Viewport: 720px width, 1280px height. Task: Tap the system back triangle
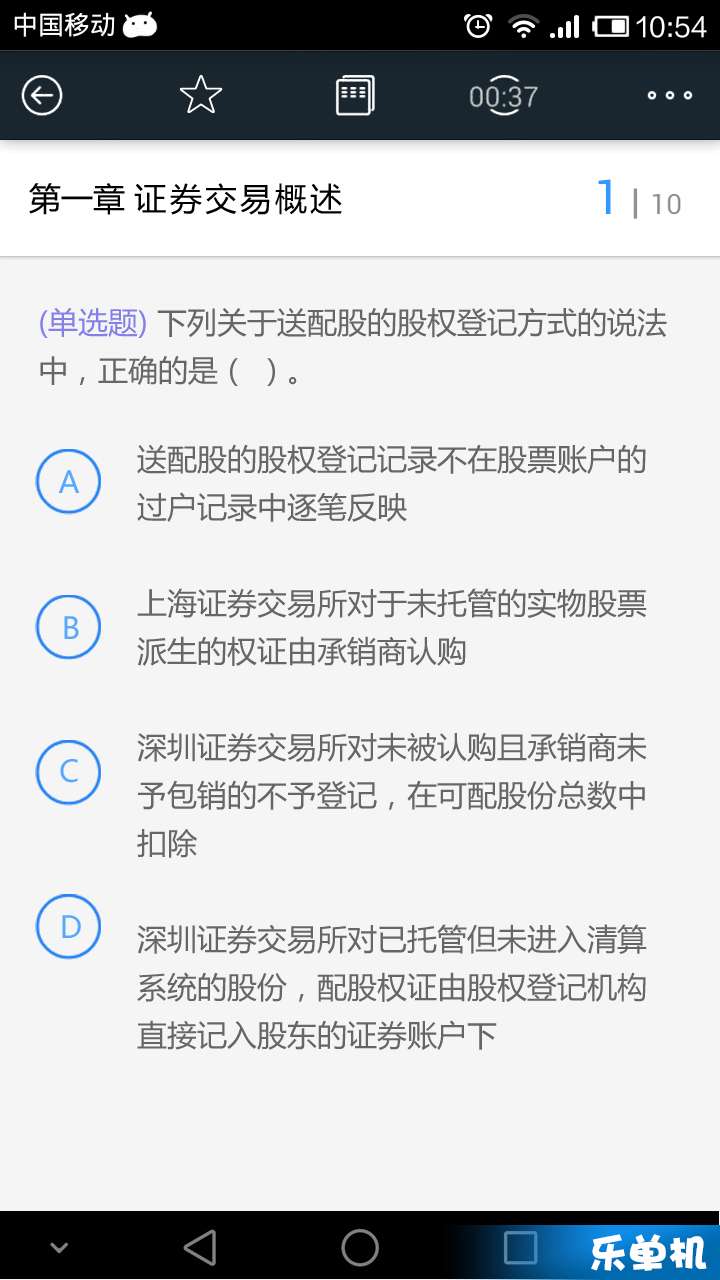[x=200, y=1247]
